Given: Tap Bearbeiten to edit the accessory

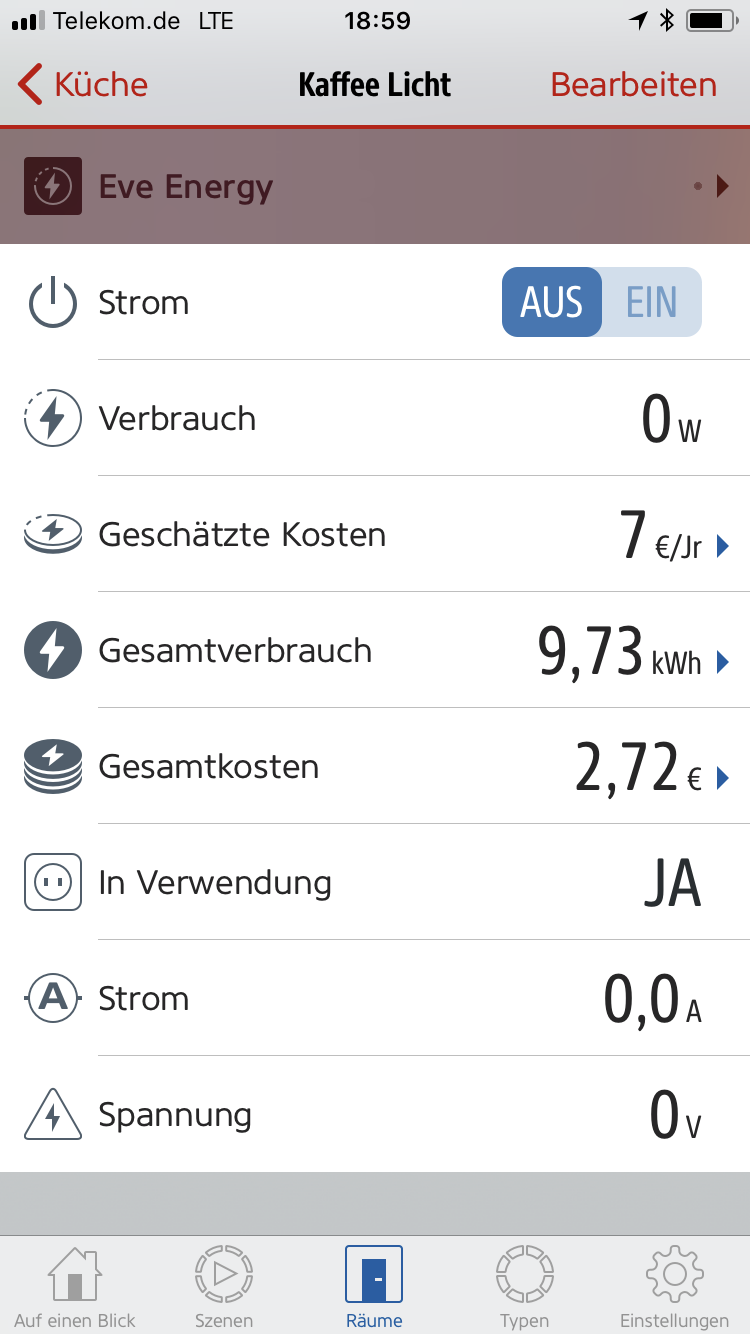Looking at the screenshot, I should click(633, 85).
